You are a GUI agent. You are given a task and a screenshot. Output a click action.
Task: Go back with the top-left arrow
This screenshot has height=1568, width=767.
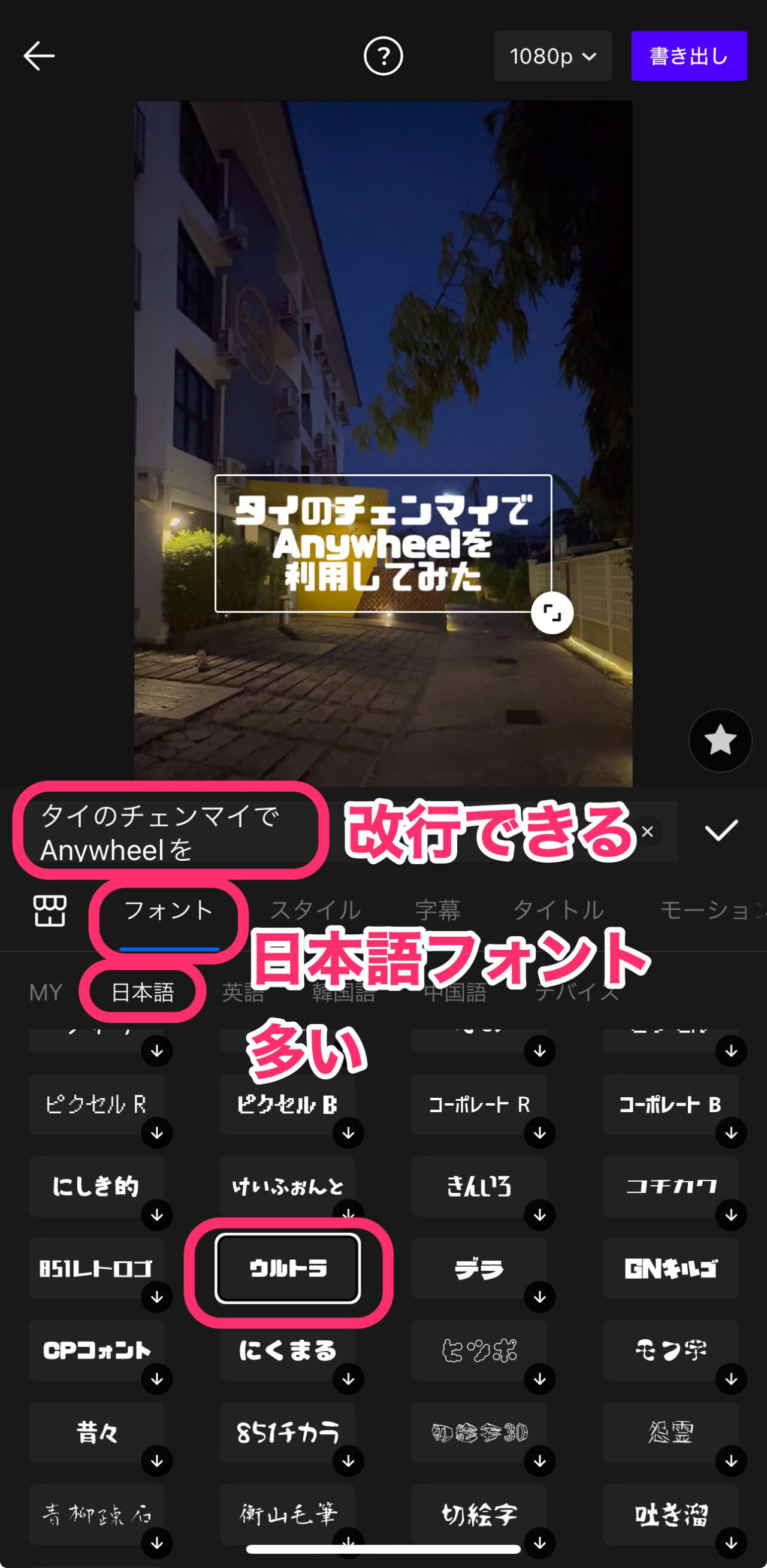click(x=39, y=56)
